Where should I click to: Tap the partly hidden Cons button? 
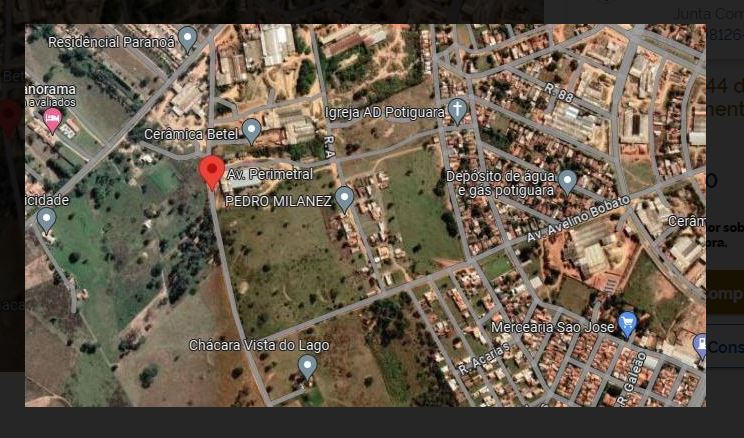(724, 347)
